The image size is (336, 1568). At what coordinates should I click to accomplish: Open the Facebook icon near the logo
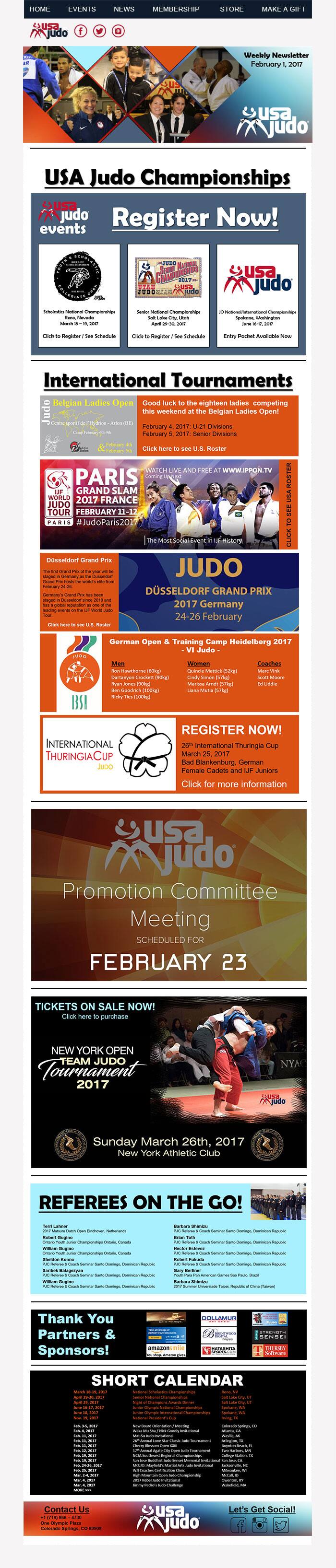81,31
